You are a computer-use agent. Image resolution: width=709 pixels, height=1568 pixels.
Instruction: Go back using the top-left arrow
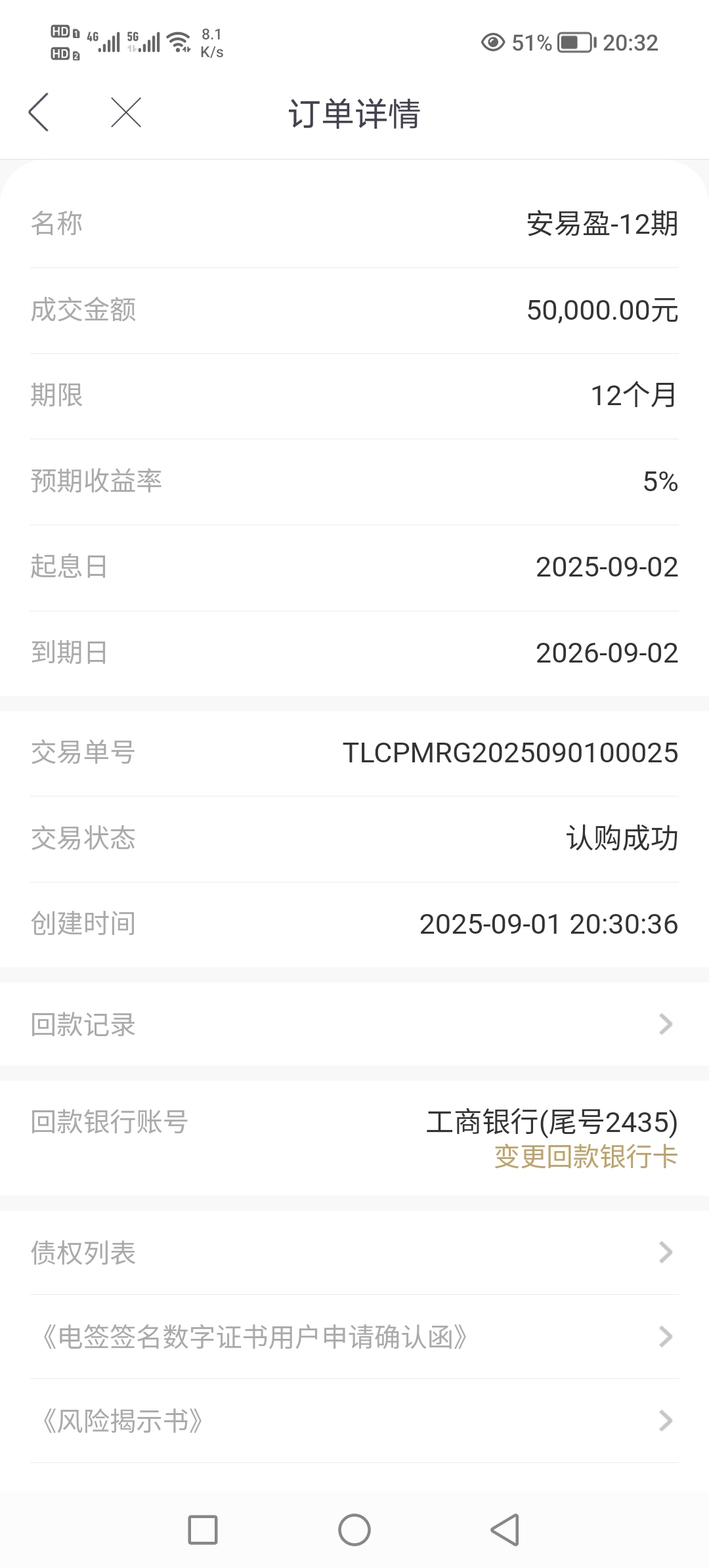click(39, 112)
